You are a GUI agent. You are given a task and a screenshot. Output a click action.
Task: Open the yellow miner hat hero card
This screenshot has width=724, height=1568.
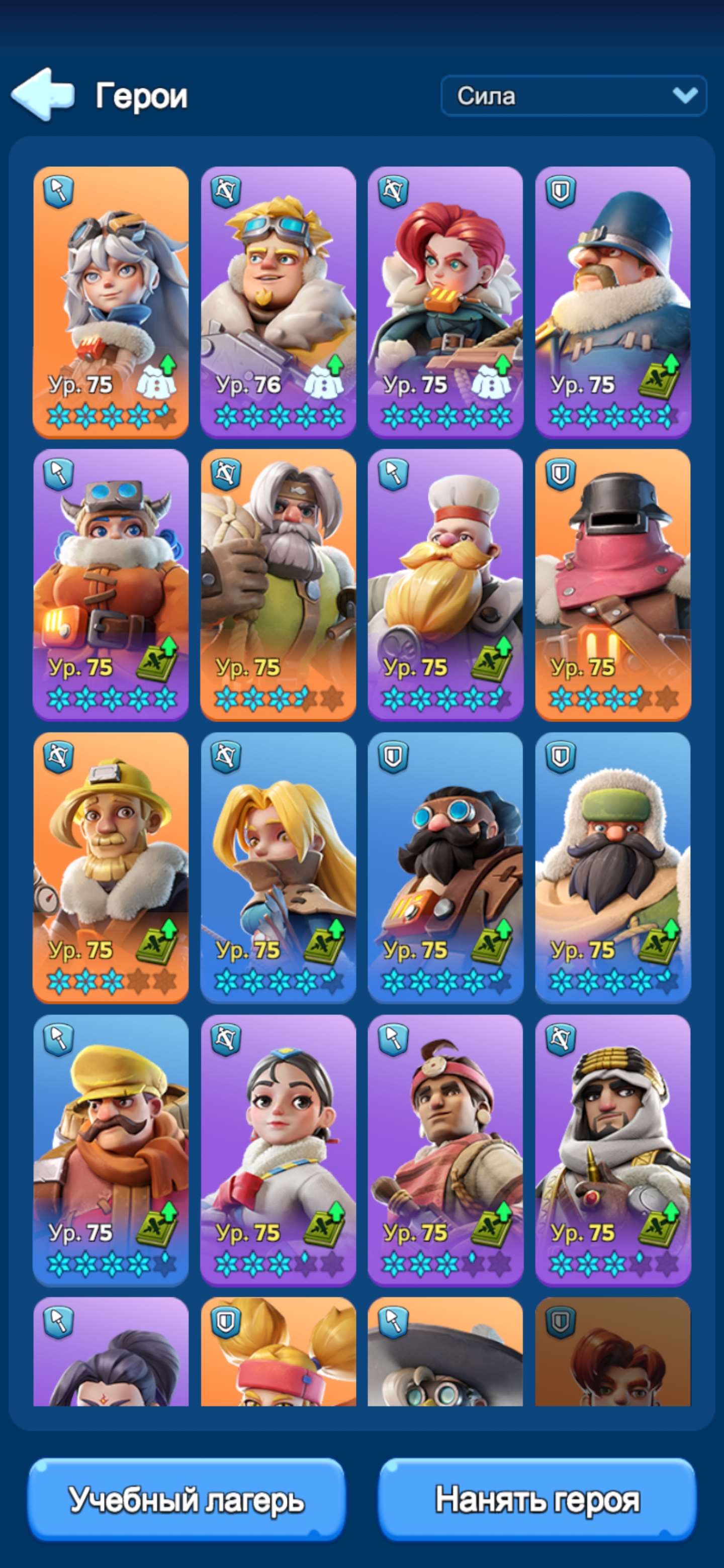pyautogui.click(x=111, y=867)
